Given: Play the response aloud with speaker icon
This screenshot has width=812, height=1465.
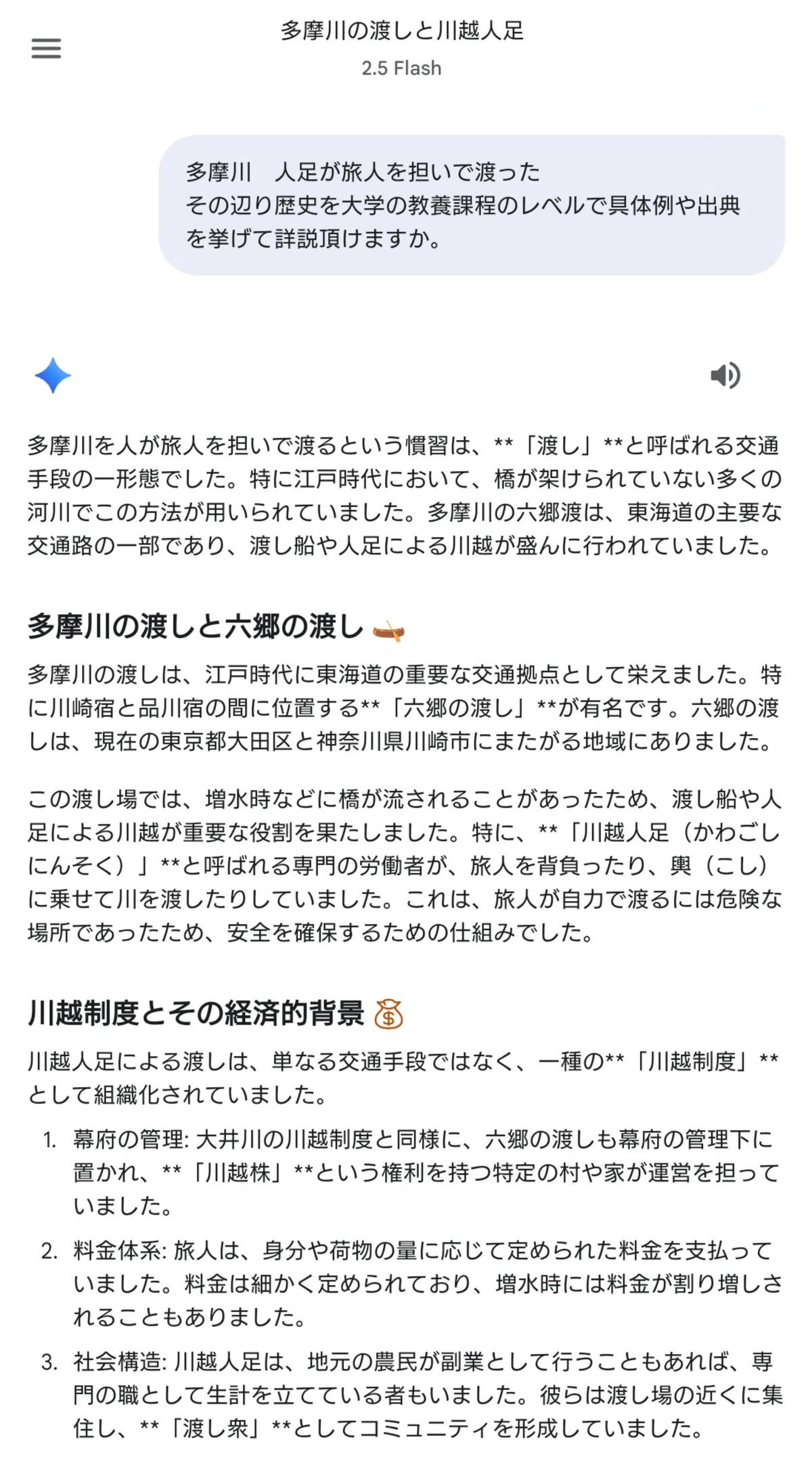Looking at the screenshot, I should 725,375.
